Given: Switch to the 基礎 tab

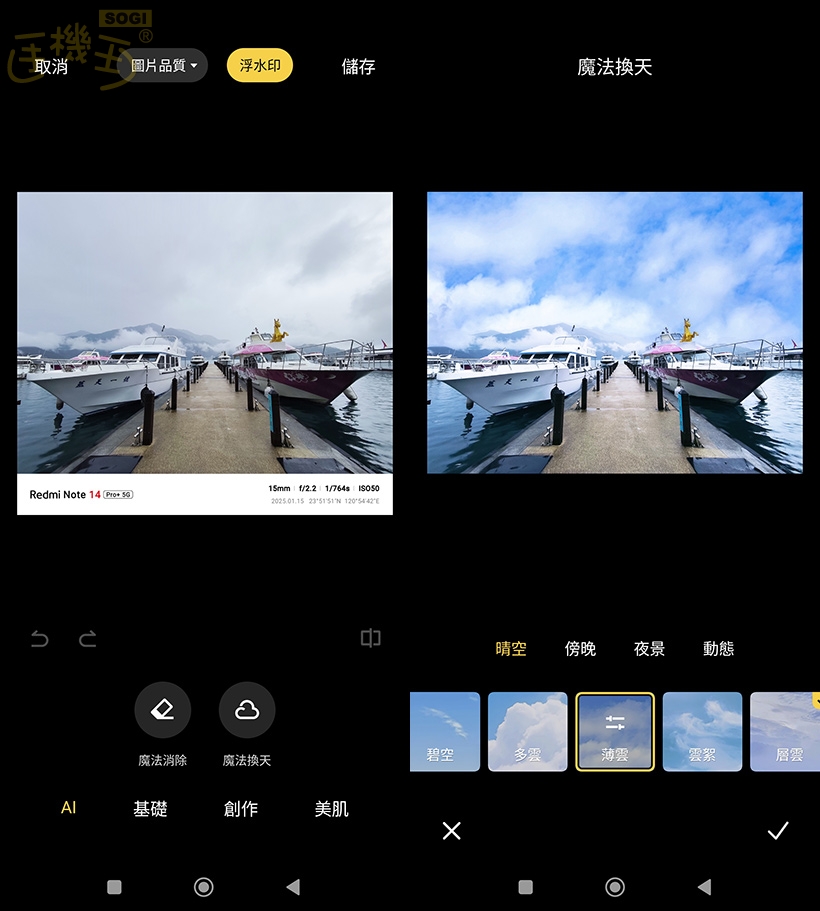Looking at the screenshot, I should (150, 809).
